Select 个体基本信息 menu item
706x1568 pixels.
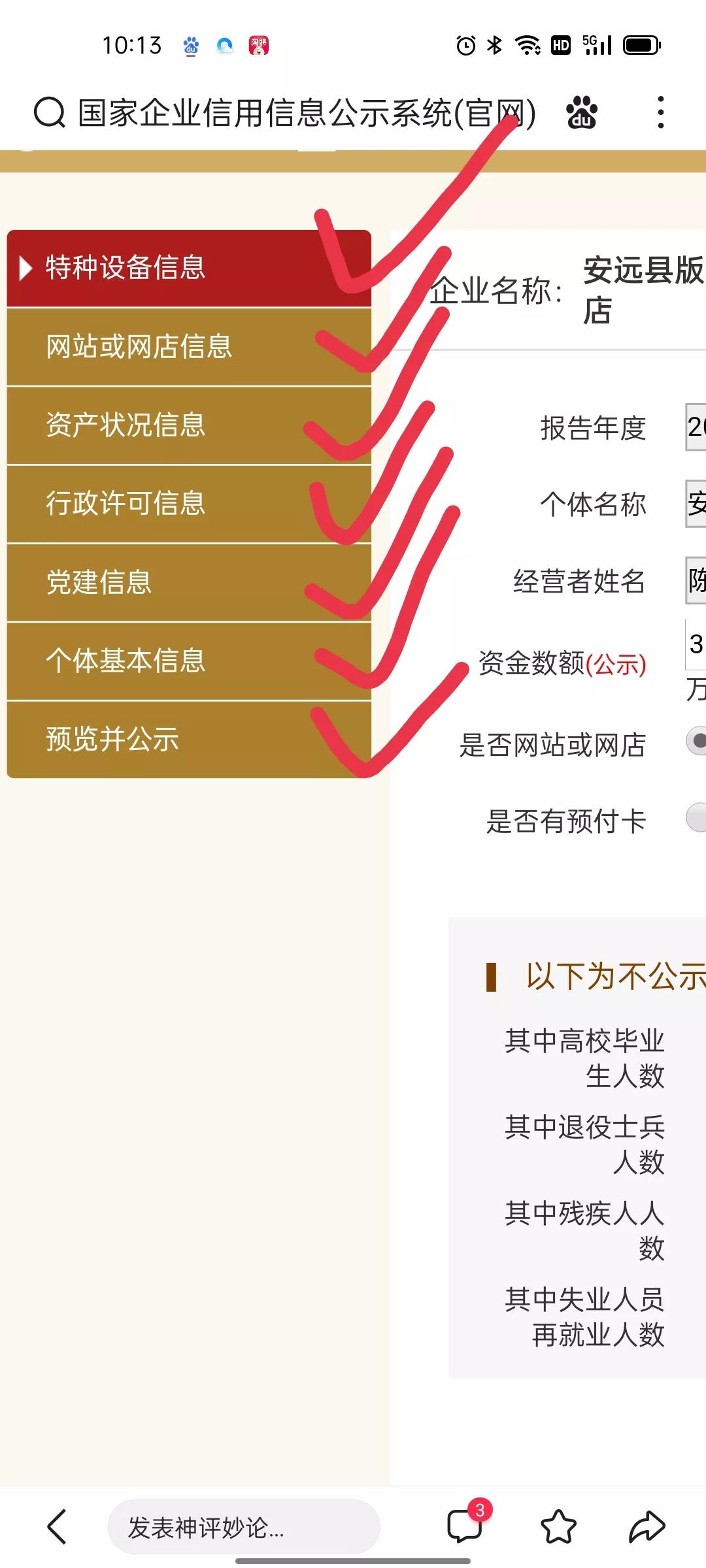click(x=126, y=661)
